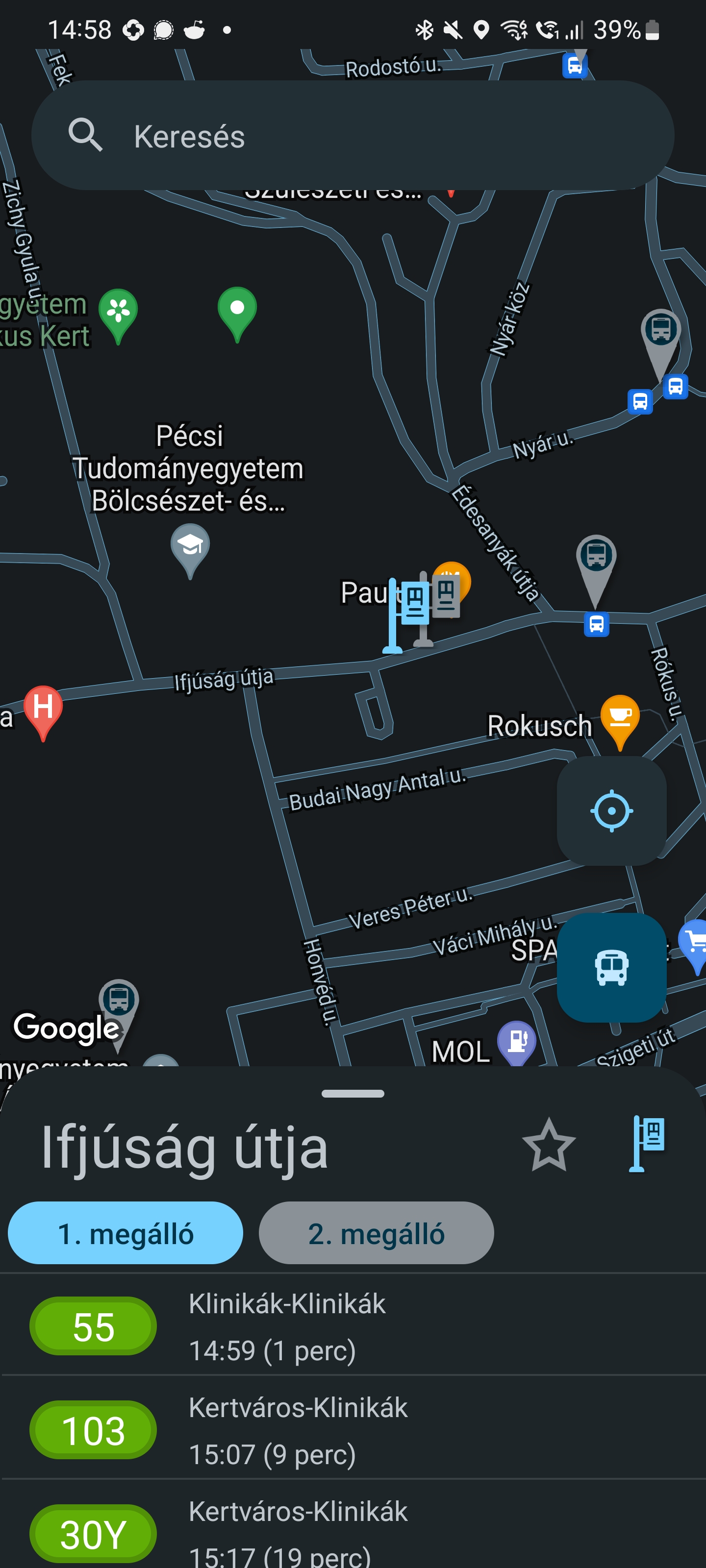The image size is (706, 1568).
Task: Open line 103 Kertváros-Klinikák departure
Action: pyautogui.click(x=353, y=1428)
